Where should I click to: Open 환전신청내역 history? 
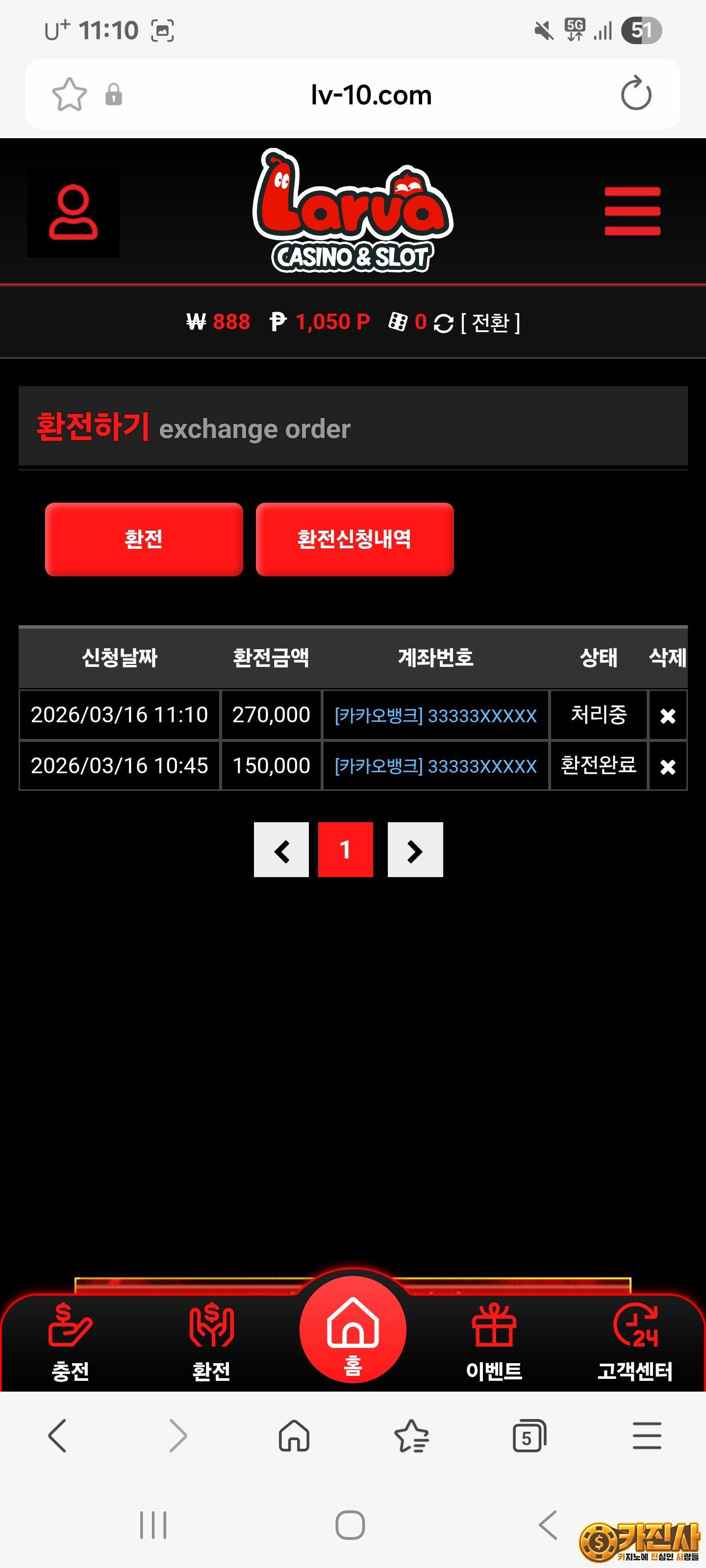[x=354, y=539]
